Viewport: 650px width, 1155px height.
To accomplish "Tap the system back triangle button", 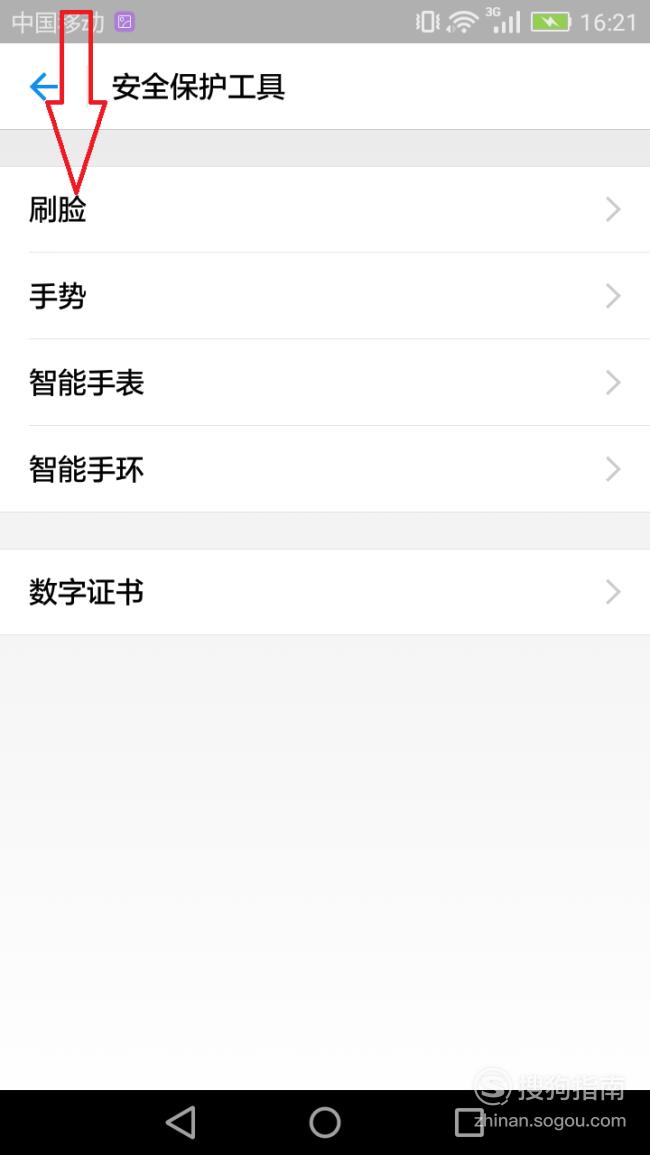I will click(181, 1123).
